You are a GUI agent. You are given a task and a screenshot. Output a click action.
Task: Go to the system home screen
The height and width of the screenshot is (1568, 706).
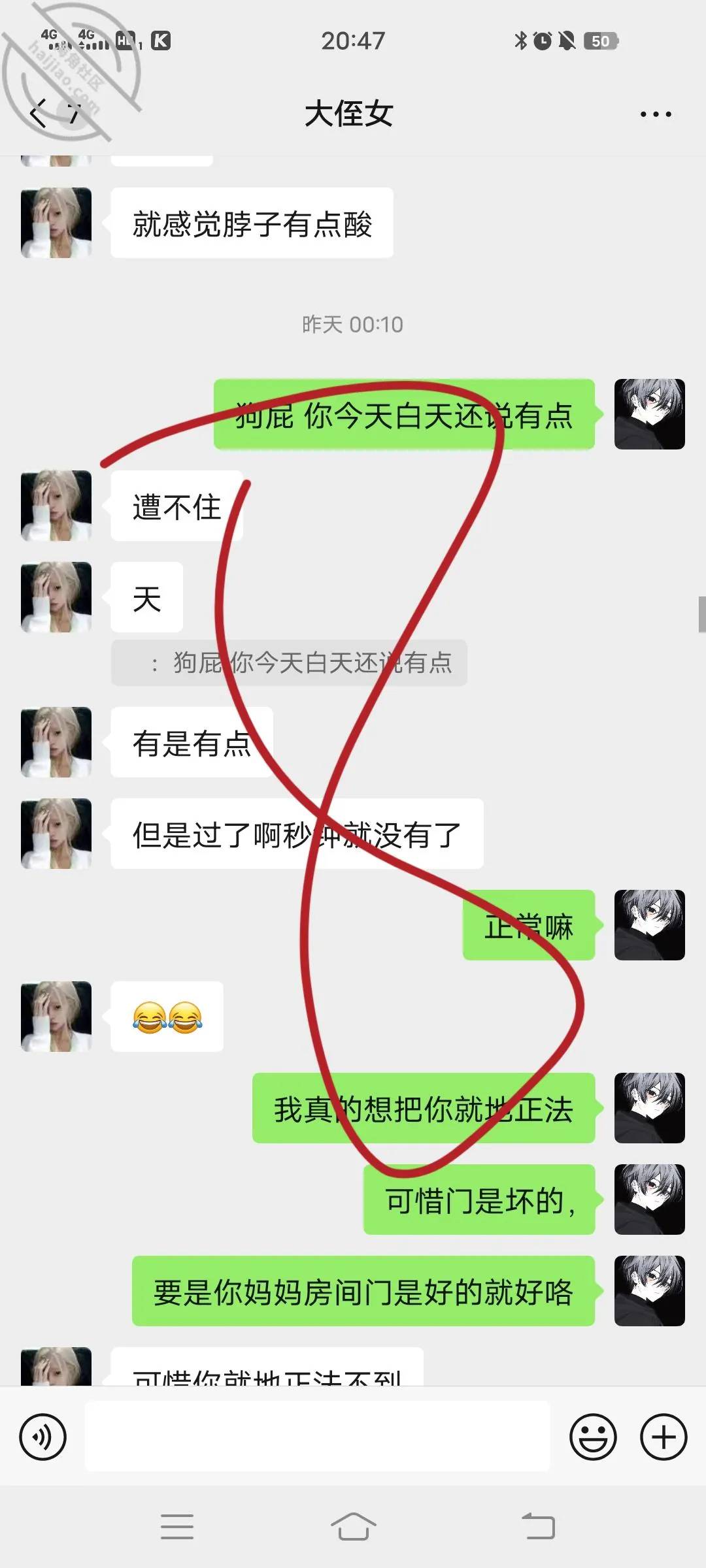[x=353, y=1526]
